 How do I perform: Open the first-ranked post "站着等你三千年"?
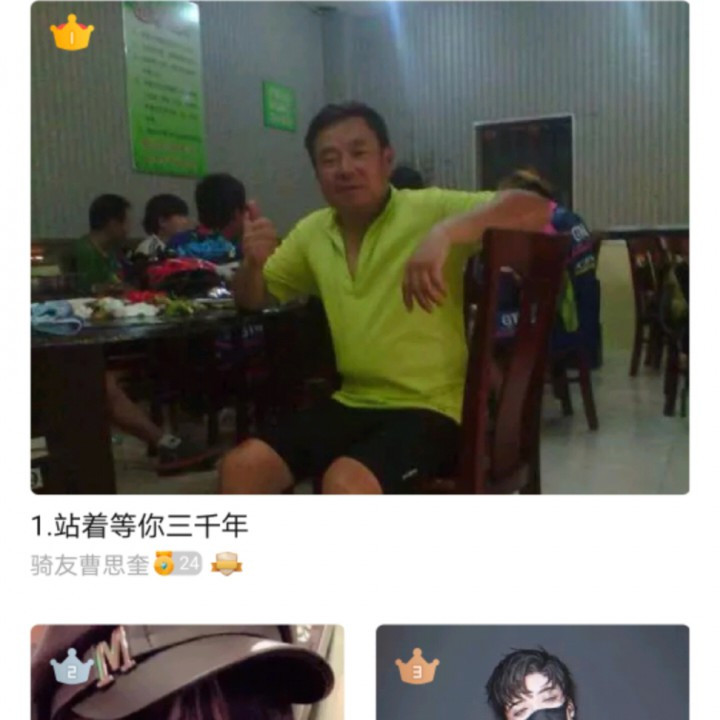pos(359,250)
